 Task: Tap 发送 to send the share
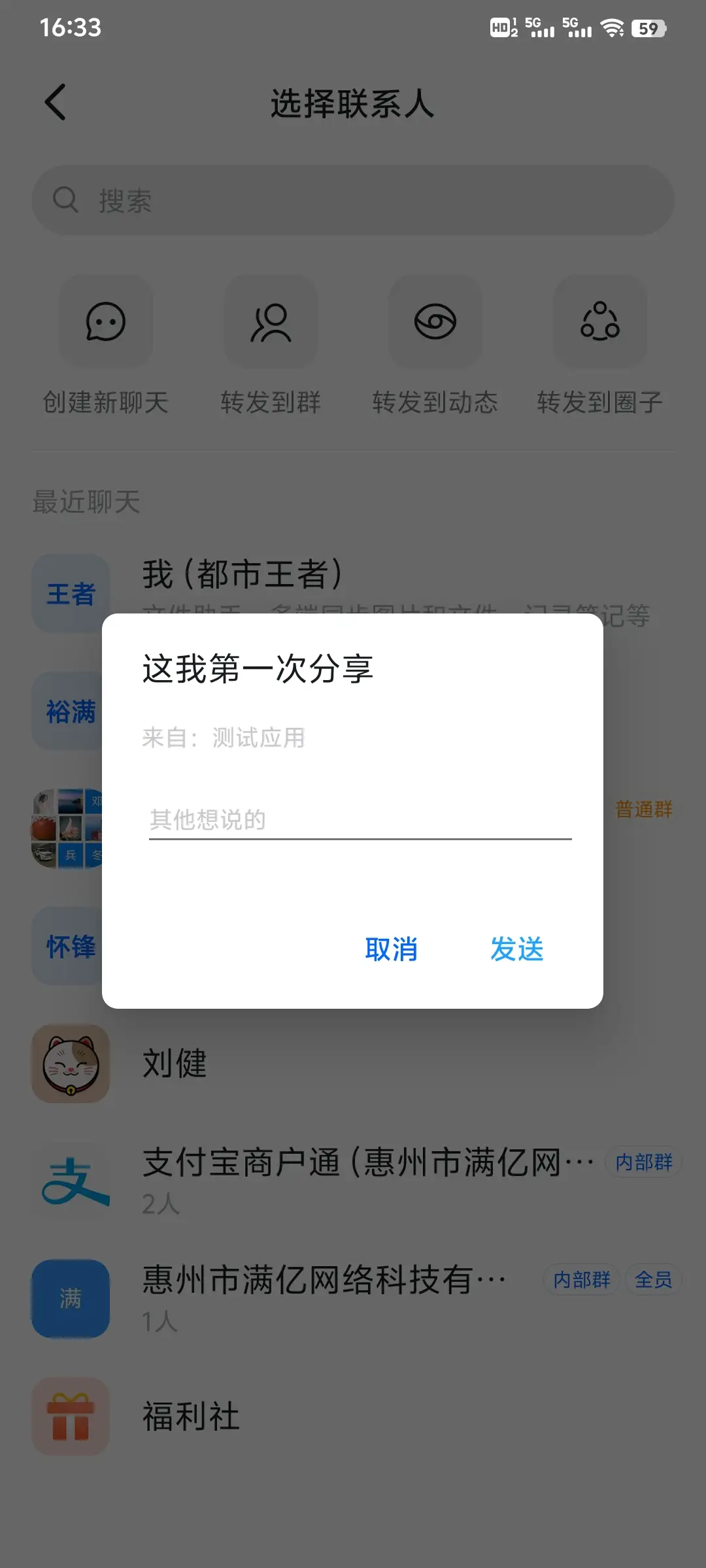(516, 949)
